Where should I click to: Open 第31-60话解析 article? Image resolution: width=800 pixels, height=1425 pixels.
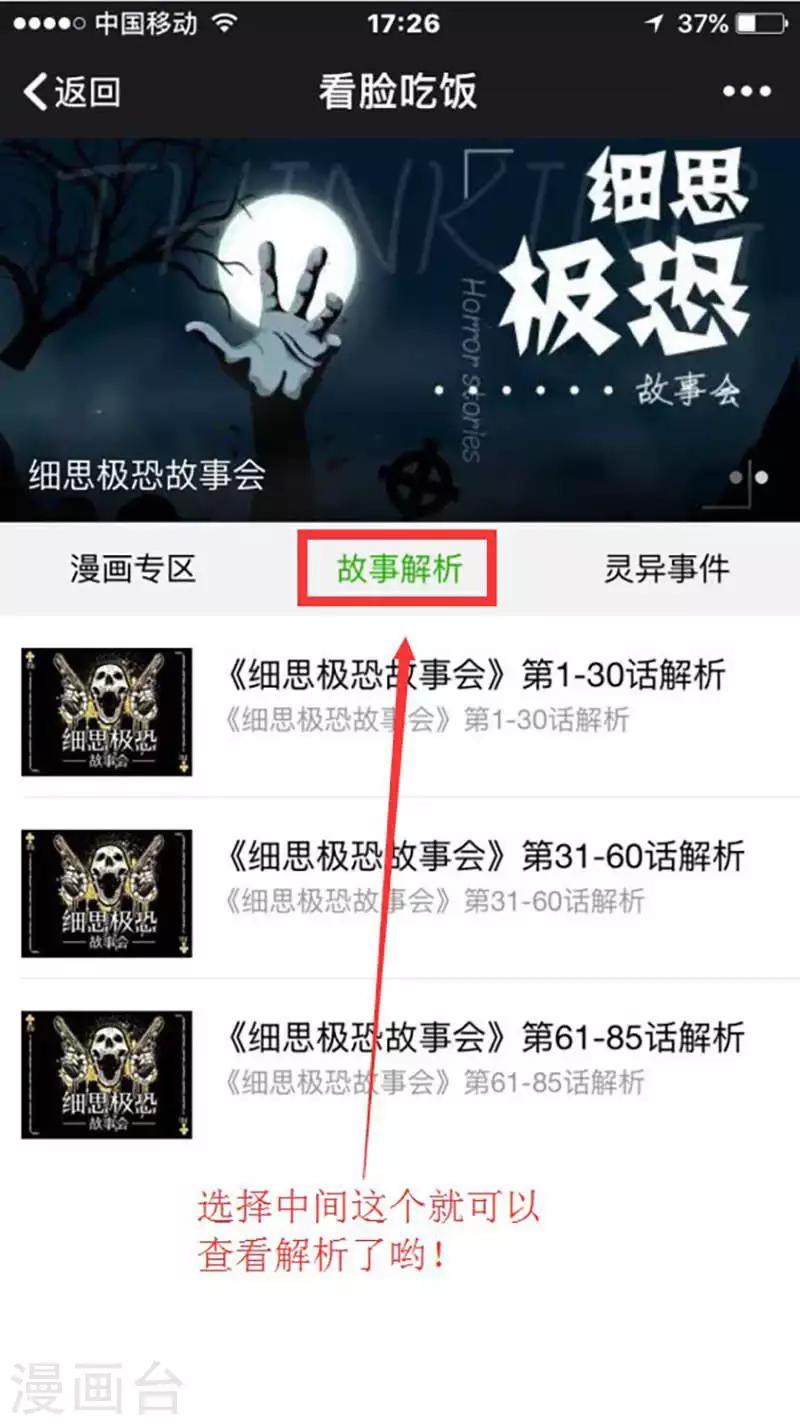pos(400,888)
